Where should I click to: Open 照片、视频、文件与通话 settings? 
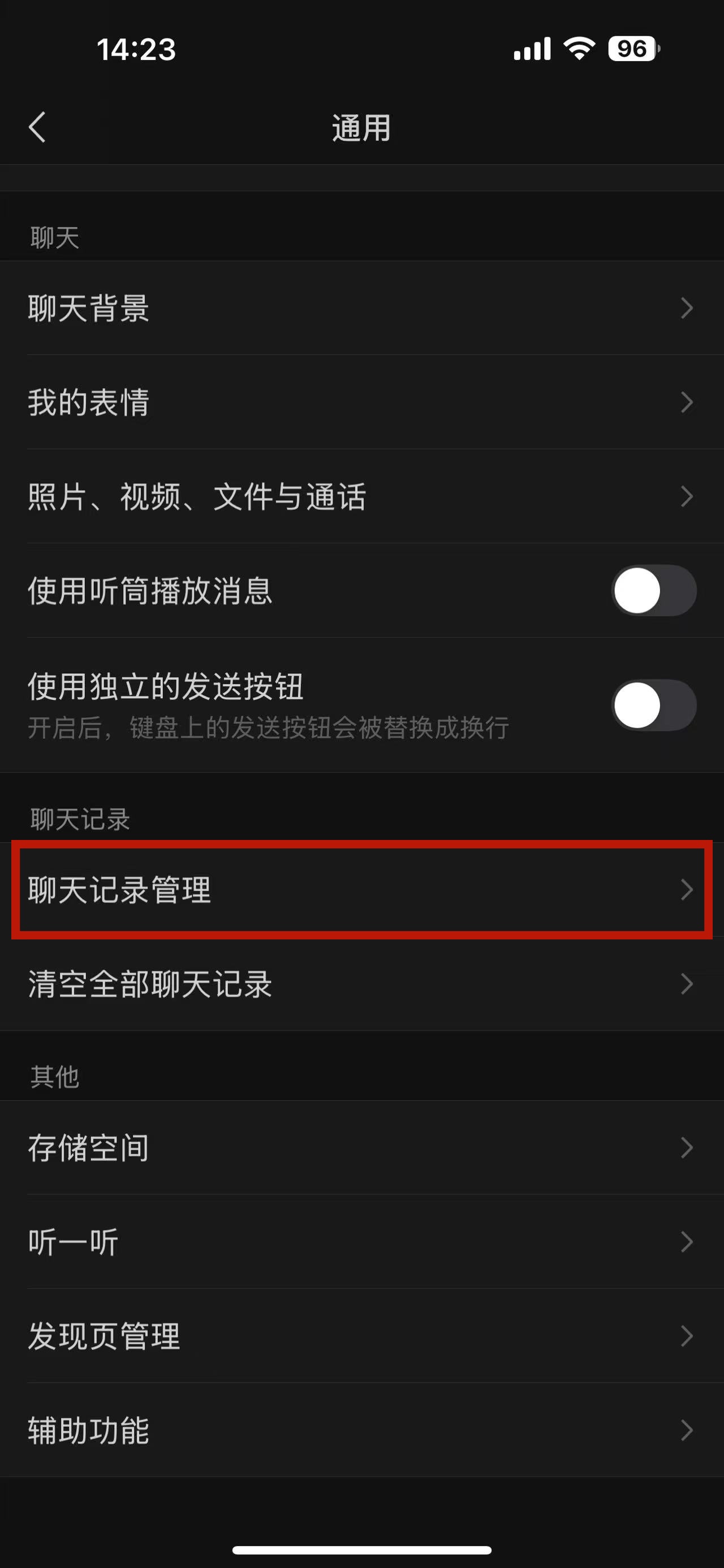pyautogui.click(x=361, y=497)
